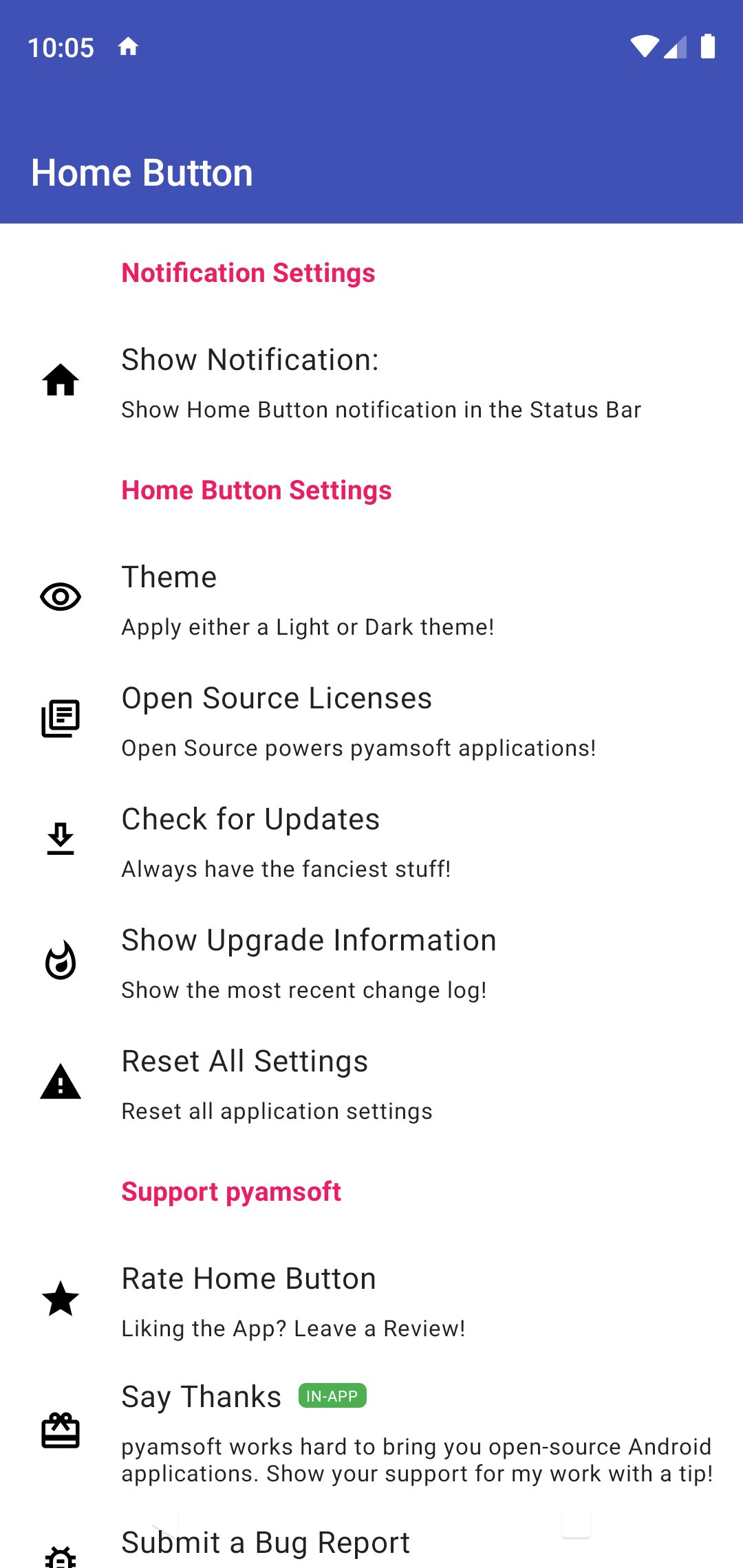Open the Show Notification setting

tap(371, 382)
